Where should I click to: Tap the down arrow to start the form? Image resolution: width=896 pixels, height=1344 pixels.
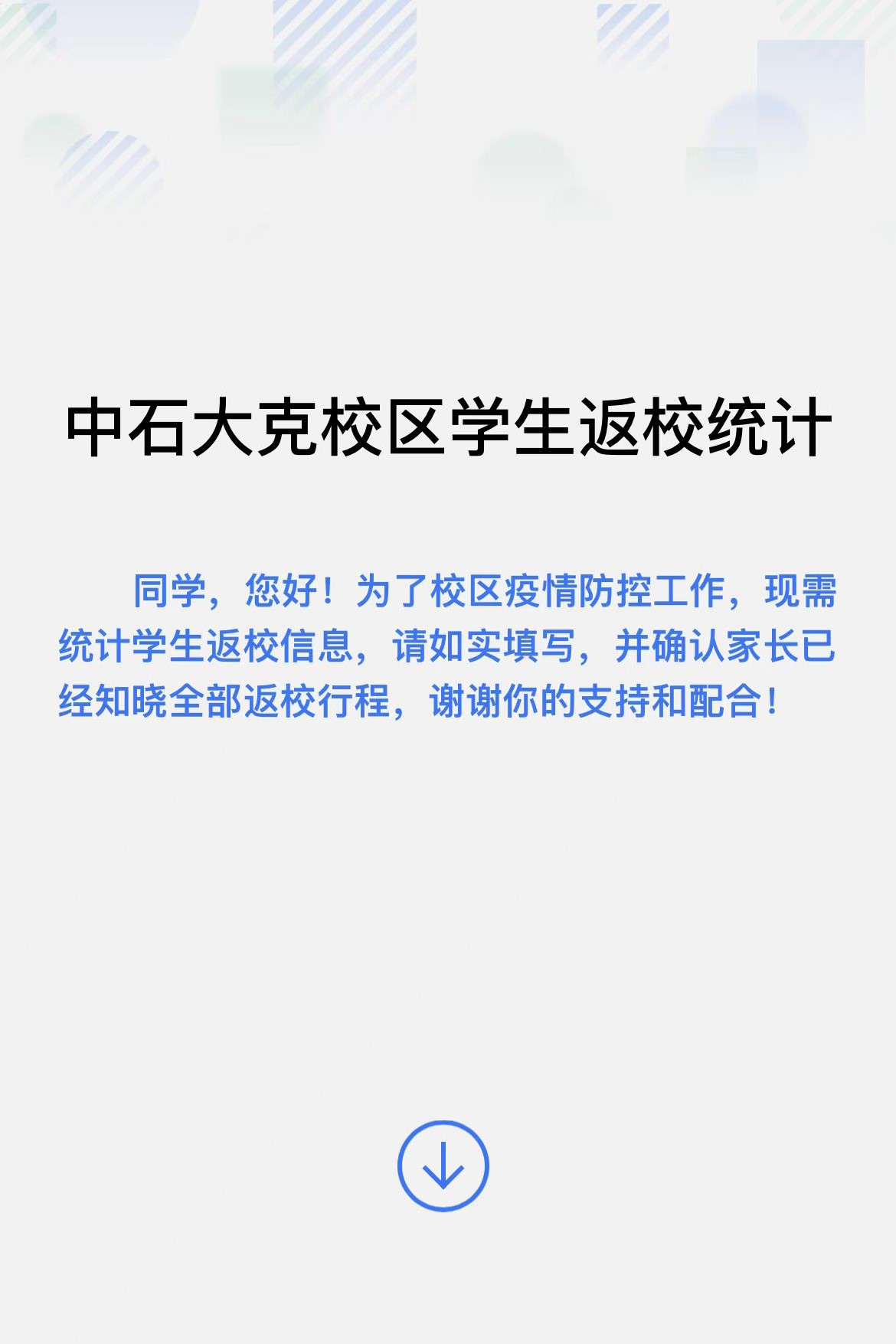coord(443,1166)
